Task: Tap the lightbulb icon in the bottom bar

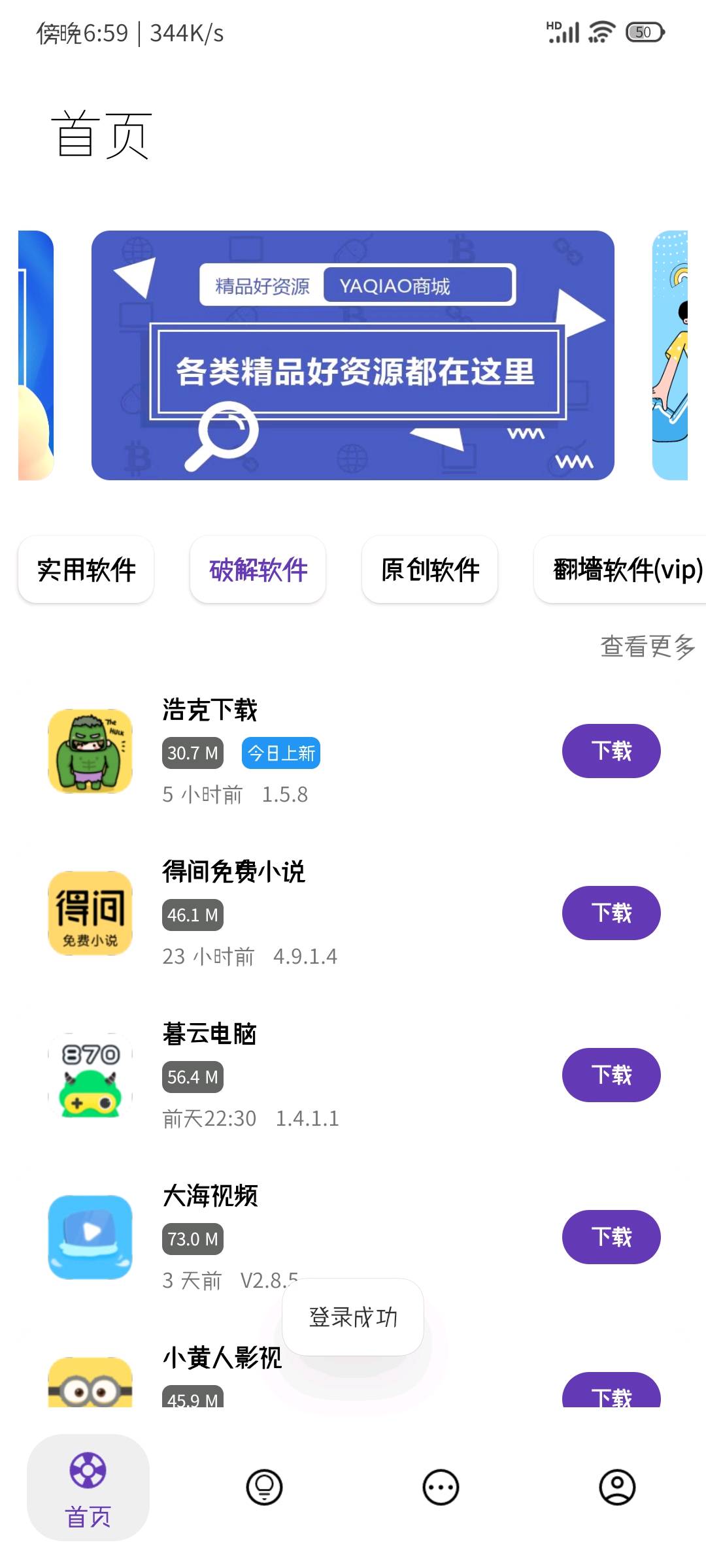Action: tap(265, 1488)
